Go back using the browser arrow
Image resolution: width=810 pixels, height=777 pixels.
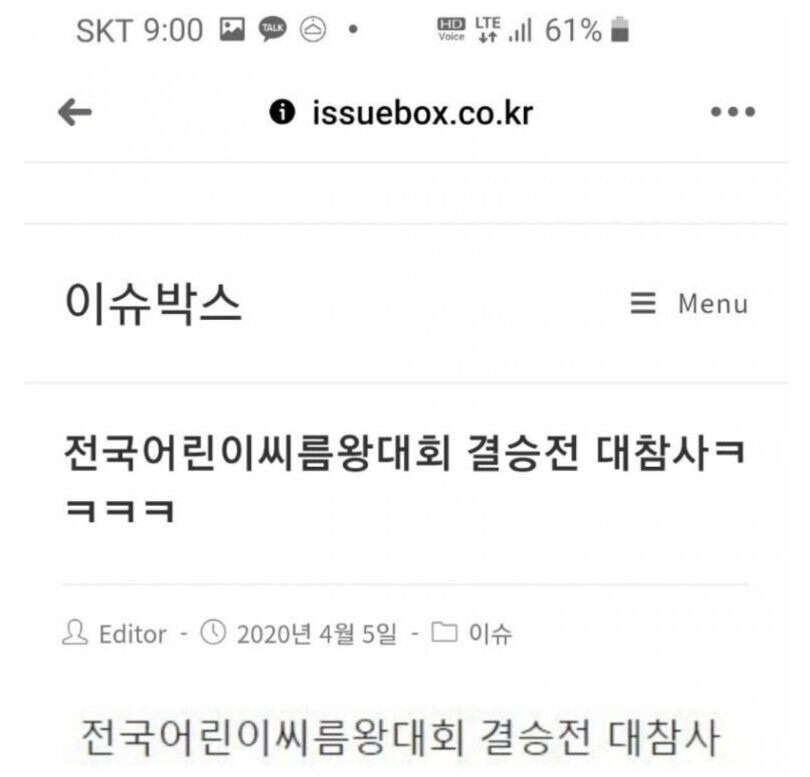pos(75,113)
